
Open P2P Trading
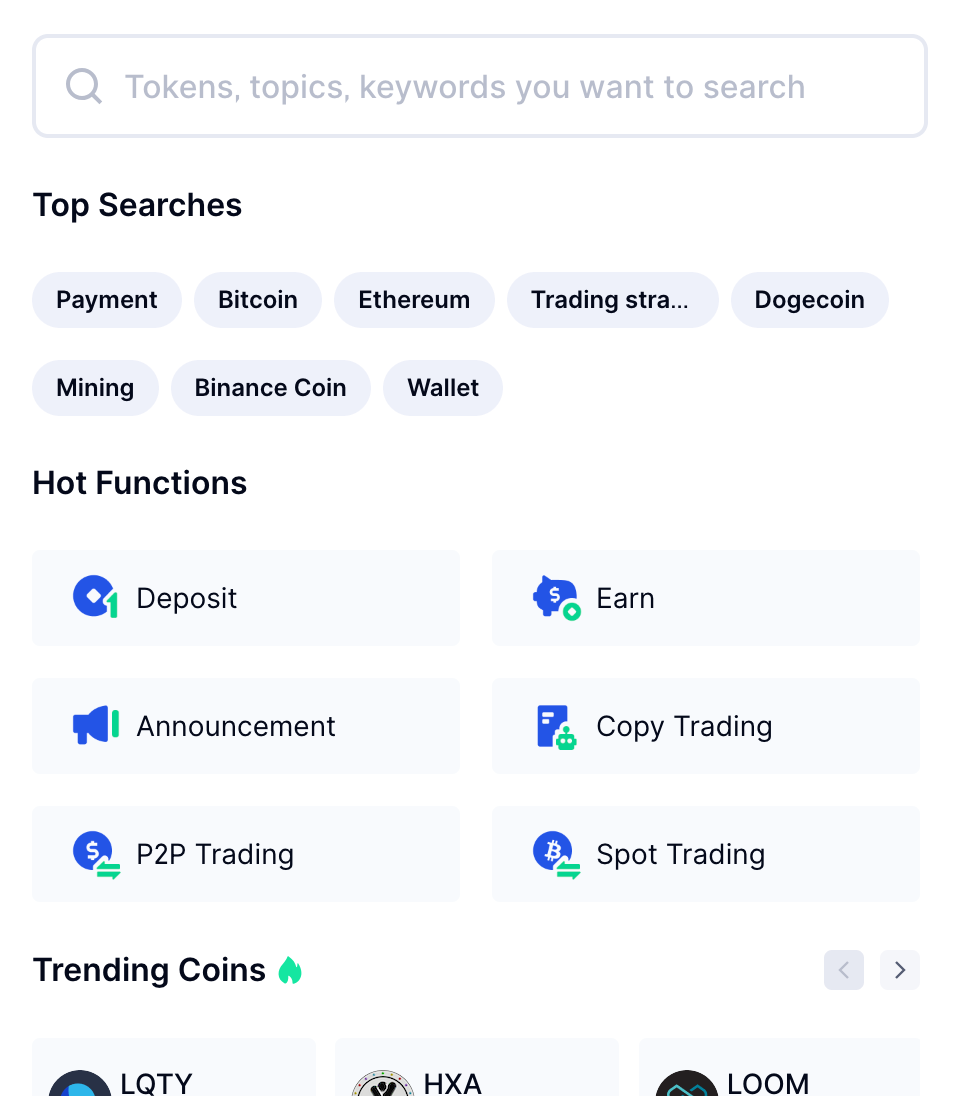coord(246,854)
